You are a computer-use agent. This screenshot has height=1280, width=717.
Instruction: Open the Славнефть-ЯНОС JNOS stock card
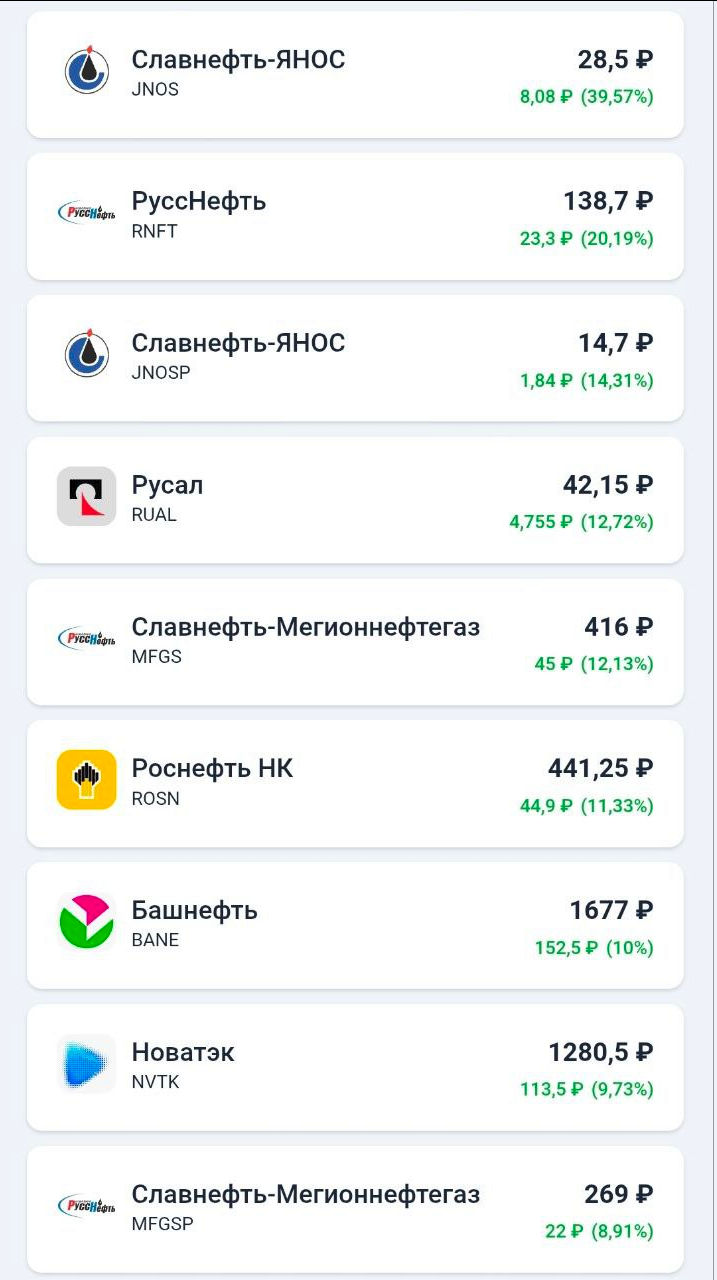coord(355,75)
